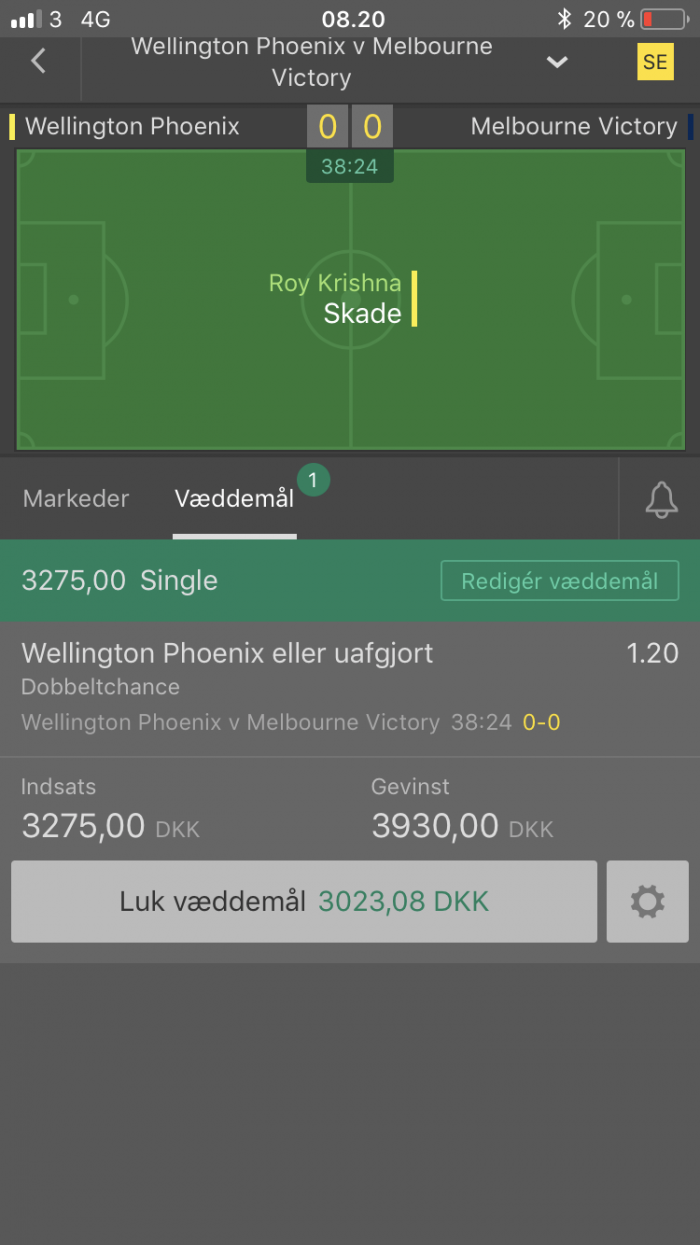This screenshot has width=700, height=1245.
Task: Open cash-out settings gear
Action: [x=647, y=902]
